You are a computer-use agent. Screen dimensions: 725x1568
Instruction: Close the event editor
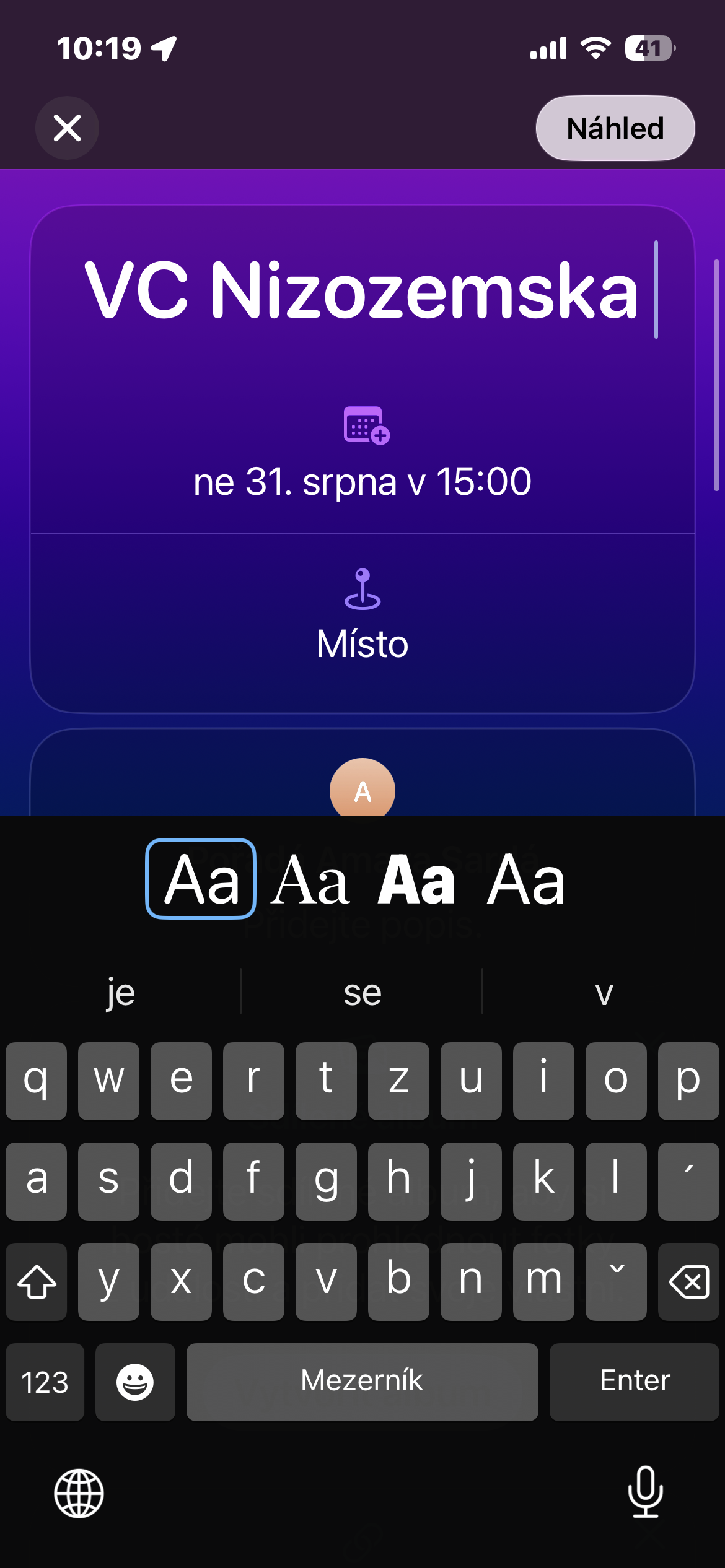point(67,128)
